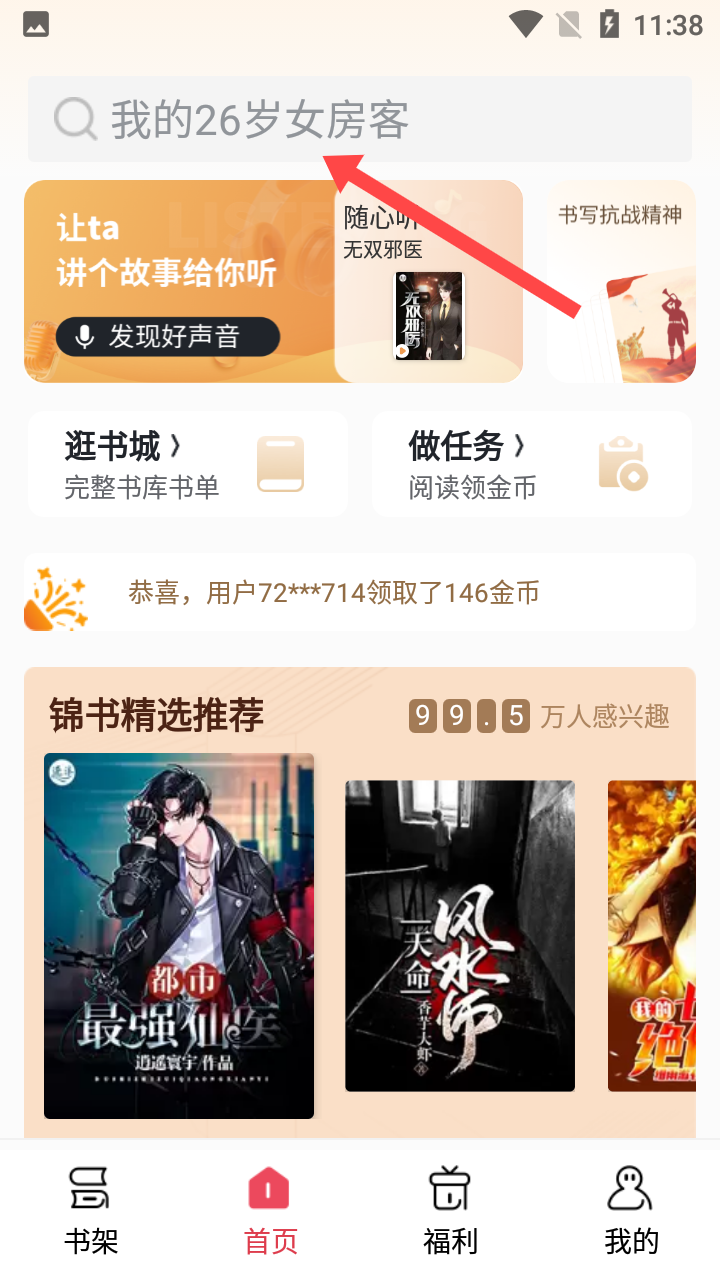Open the 书写抗战精神 banner
Viewport: 720px width, 1280px height.
coord(622,282)
